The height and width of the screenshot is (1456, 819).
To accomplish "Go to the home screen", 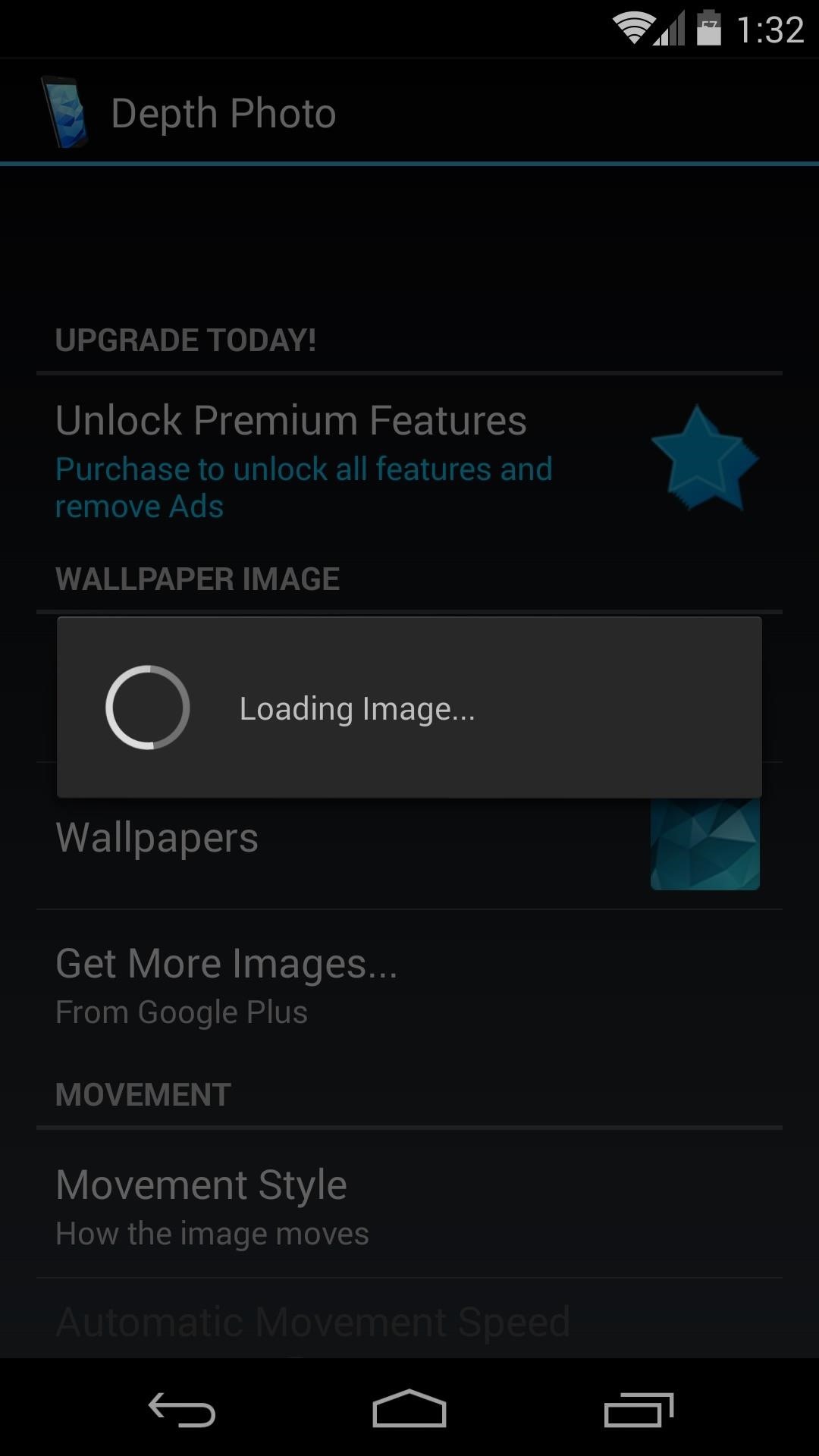I will coord(409,1410).
